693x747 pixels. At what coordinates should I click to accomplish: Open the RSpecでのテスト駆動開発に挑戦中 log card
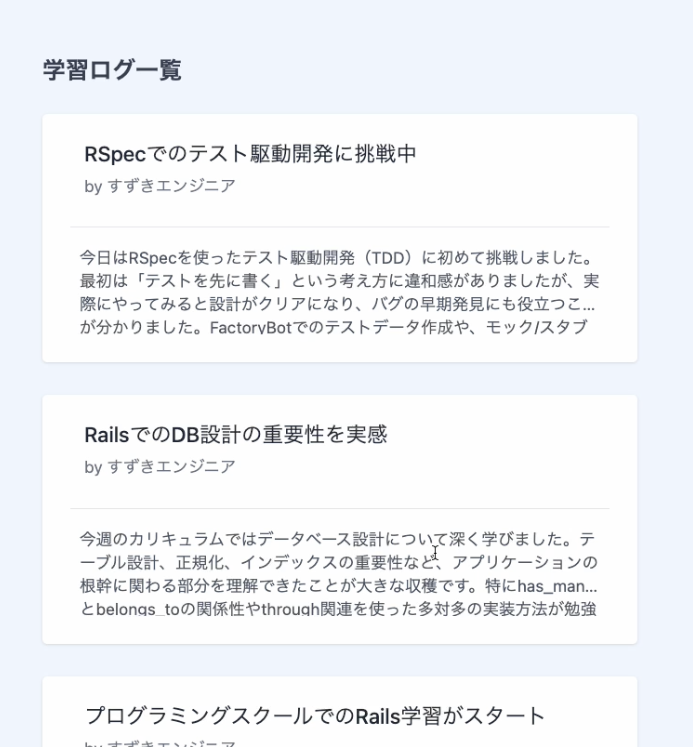(250, 154)
